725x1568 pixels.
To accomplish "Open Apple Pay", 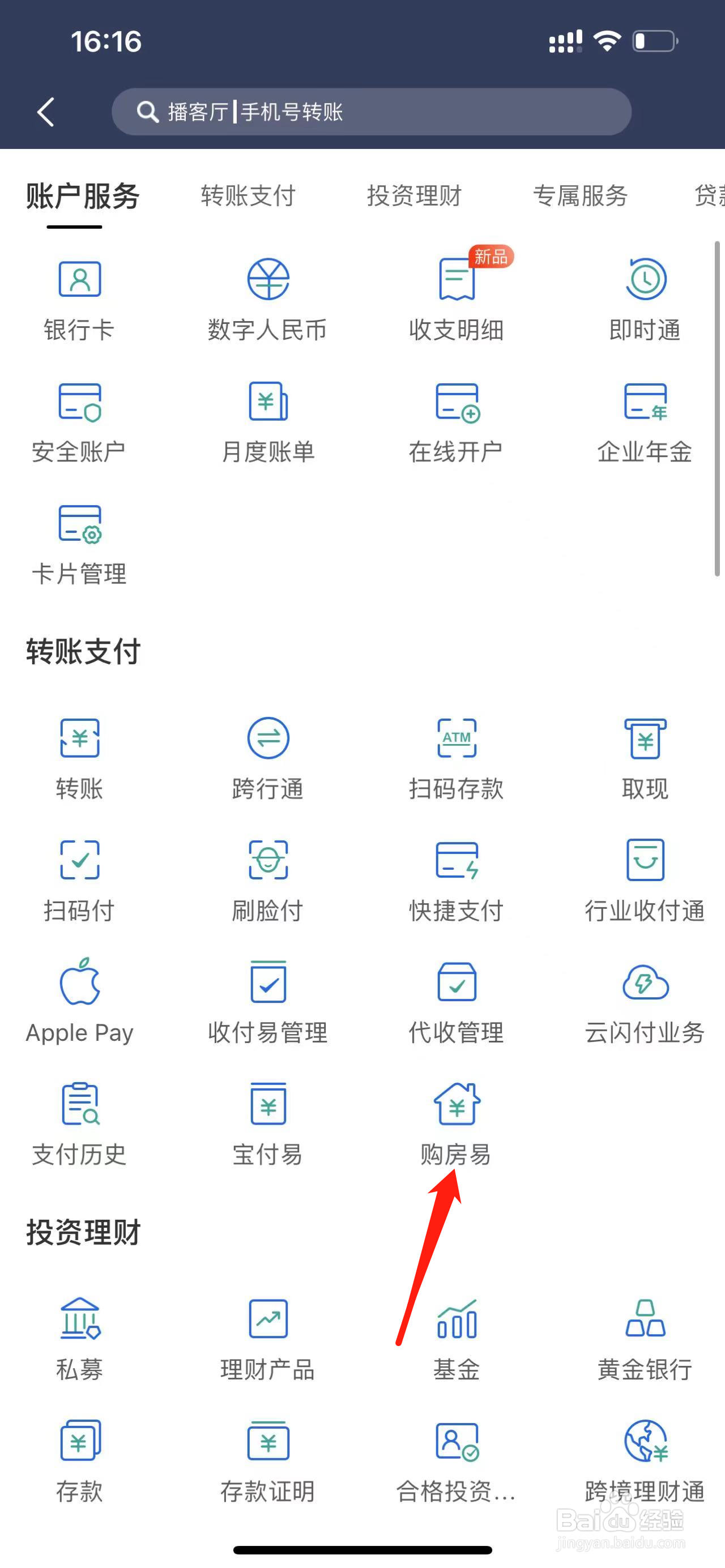I will point(79,1001).
